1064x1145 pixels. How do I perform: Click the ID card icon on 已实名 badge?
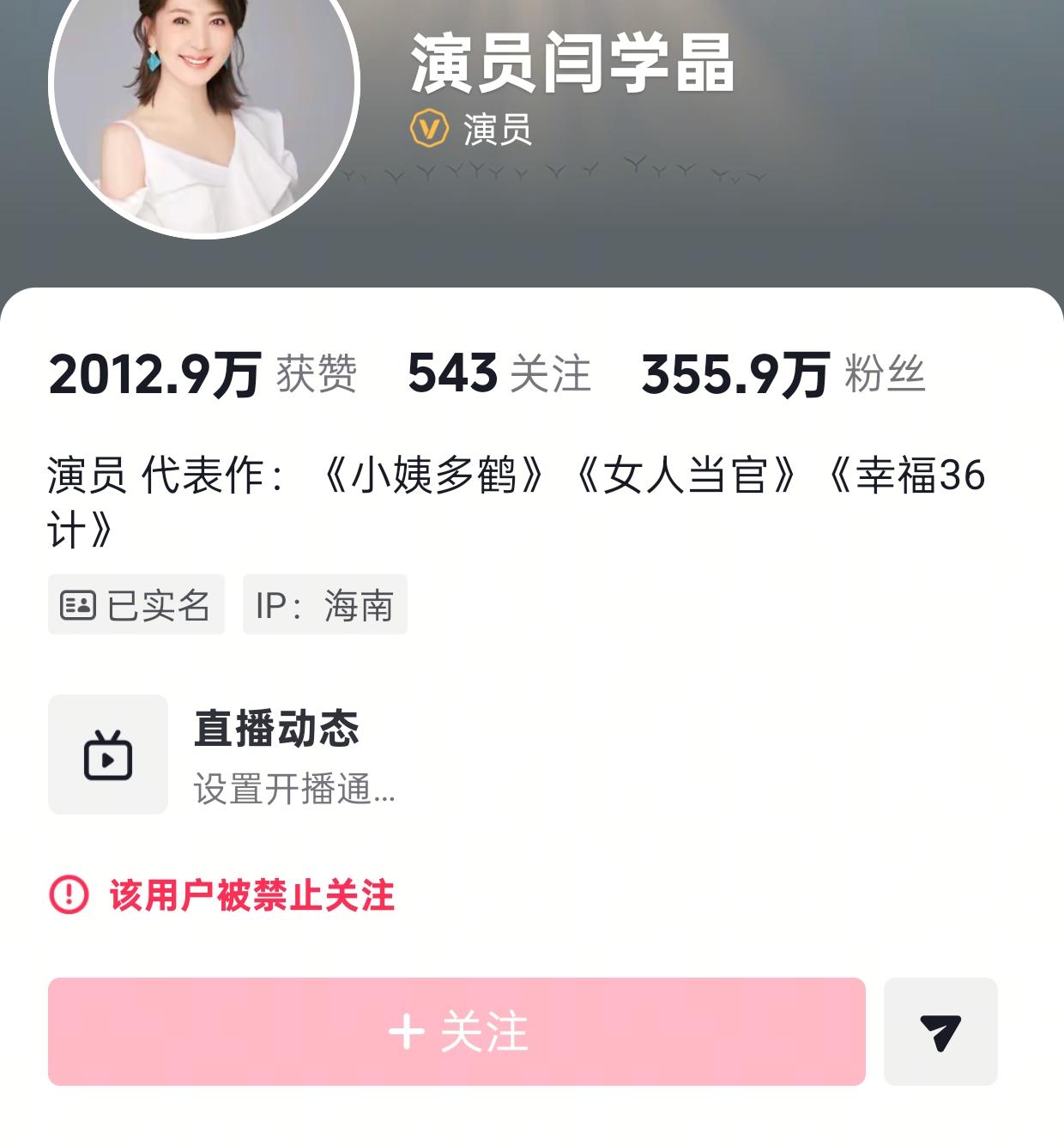[x=78, y=605]
